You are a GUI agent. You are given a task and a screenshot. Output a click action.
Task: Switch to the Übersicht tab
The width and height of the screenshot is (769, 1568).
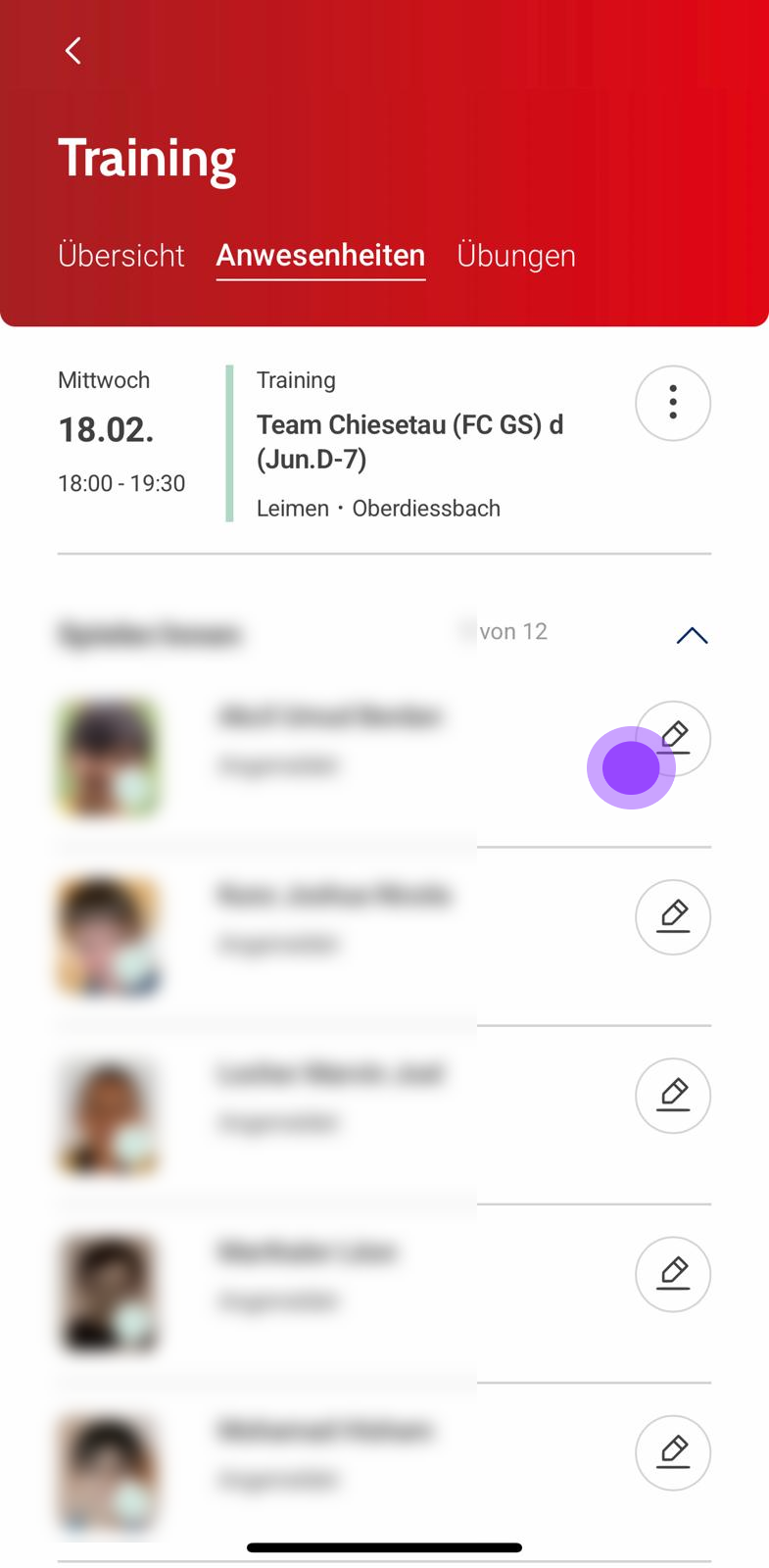121,256
